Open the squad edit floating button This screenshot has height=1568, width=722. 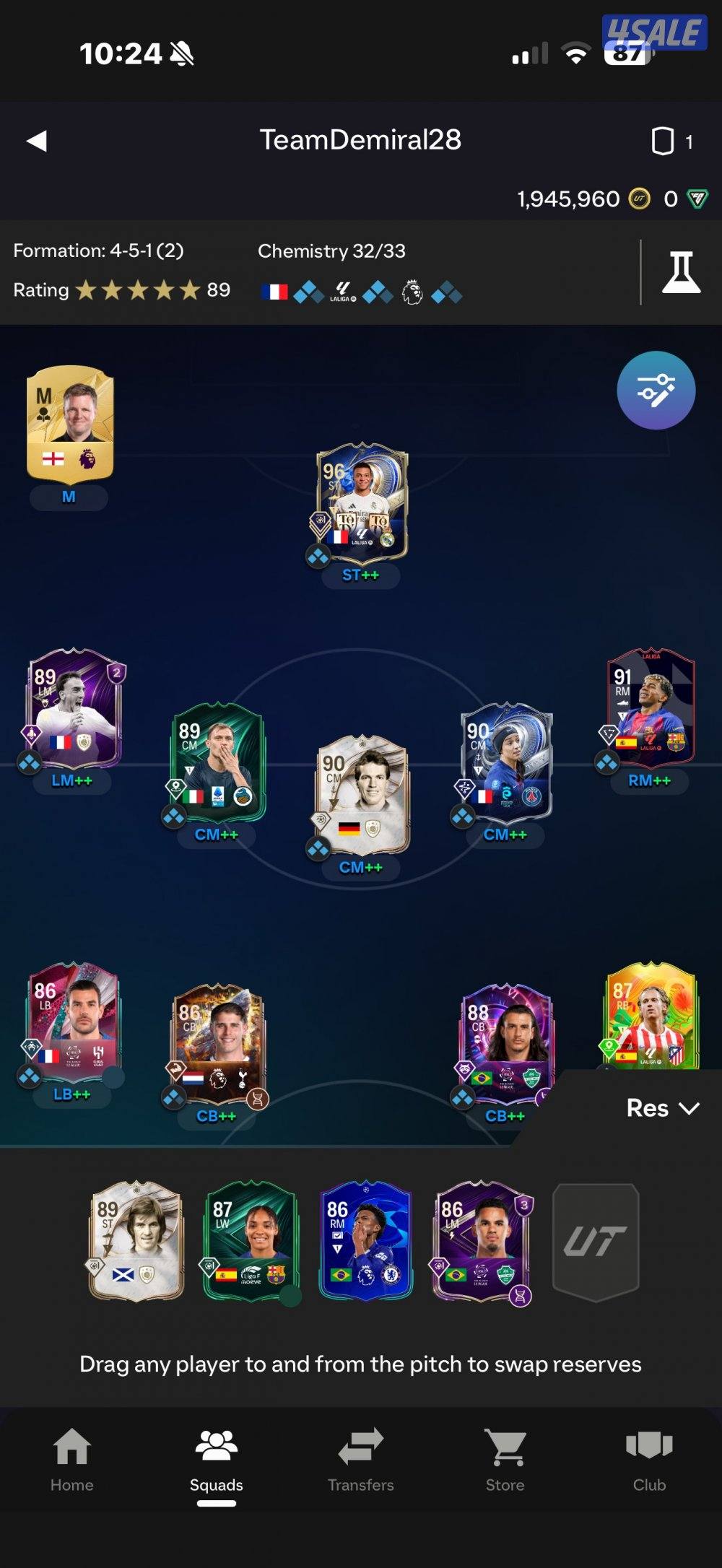click(x=656, y=391)
